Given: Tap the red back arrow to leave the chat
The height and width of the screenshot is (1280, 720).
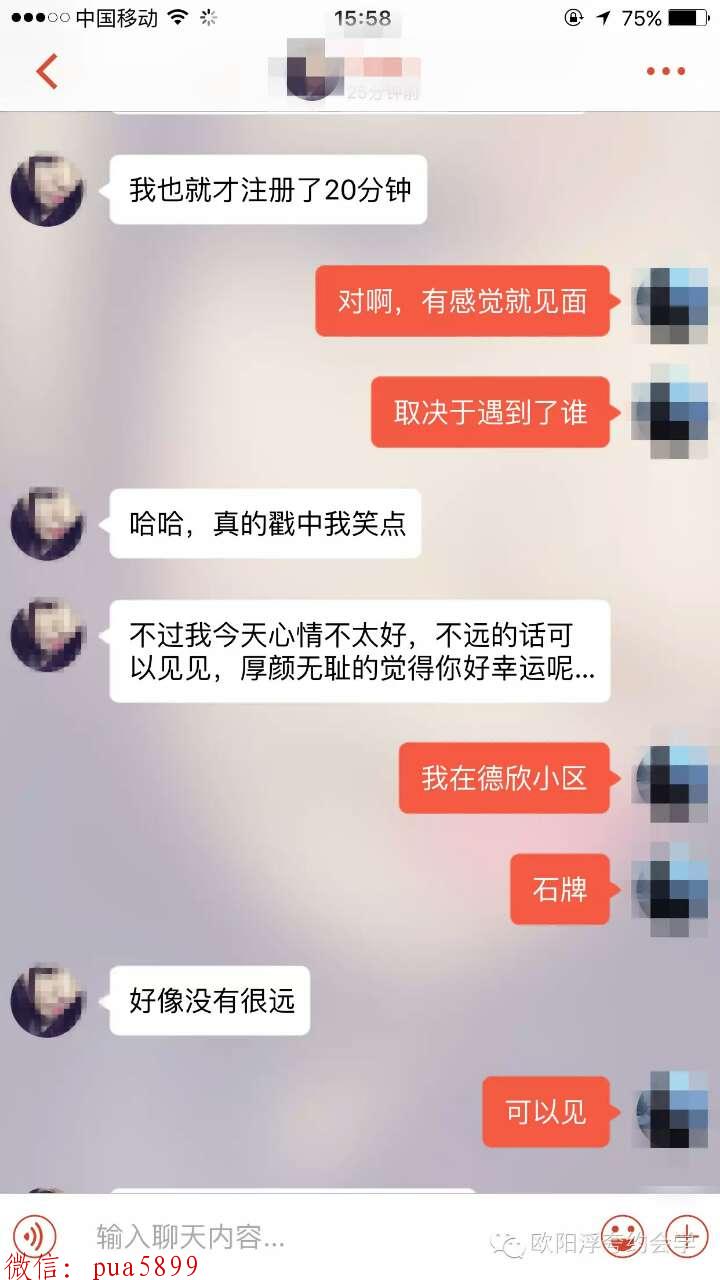Looking at the screenshot, I should (x=46, y=72).
